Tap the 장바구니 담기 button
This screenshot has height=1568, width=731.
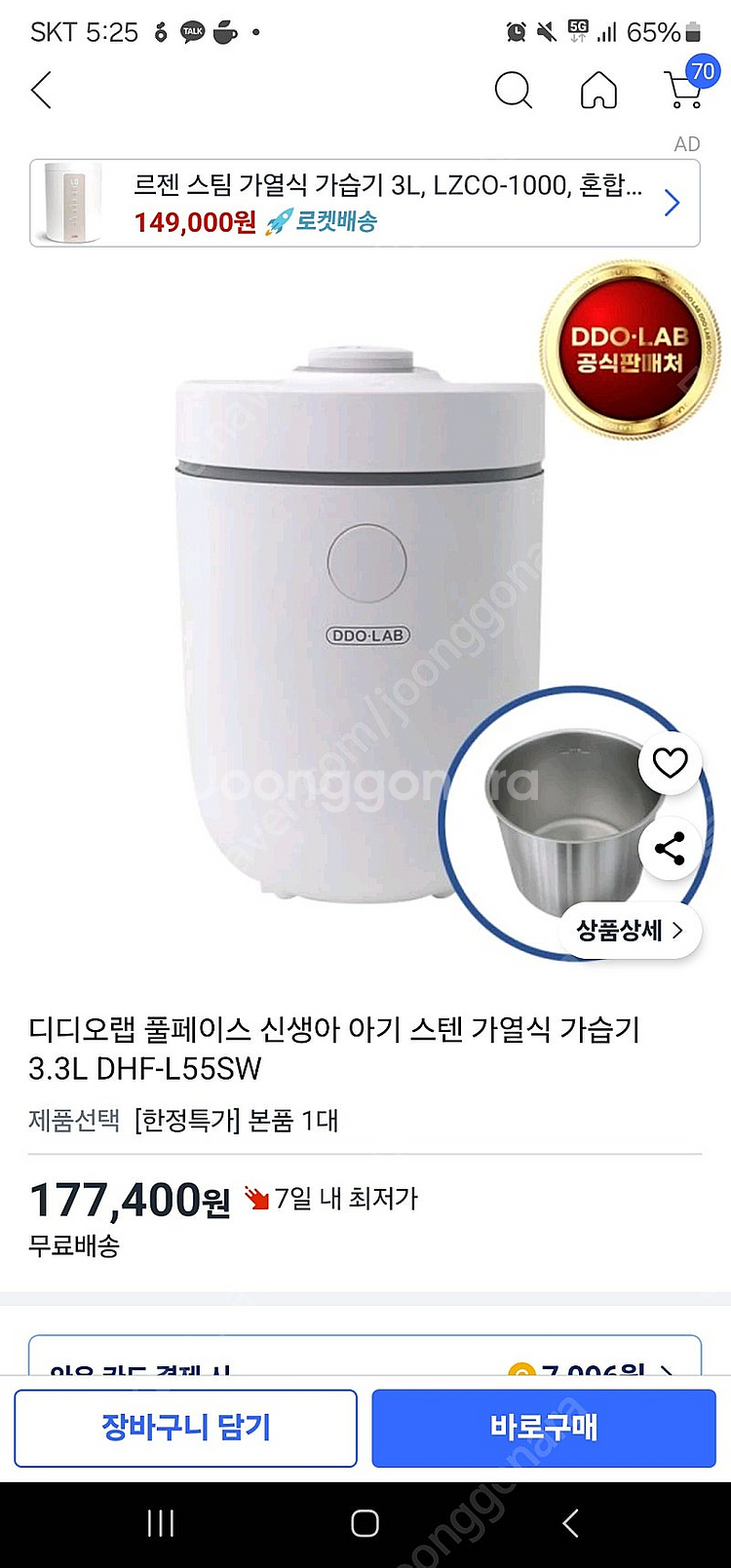tap(185, 1428)
